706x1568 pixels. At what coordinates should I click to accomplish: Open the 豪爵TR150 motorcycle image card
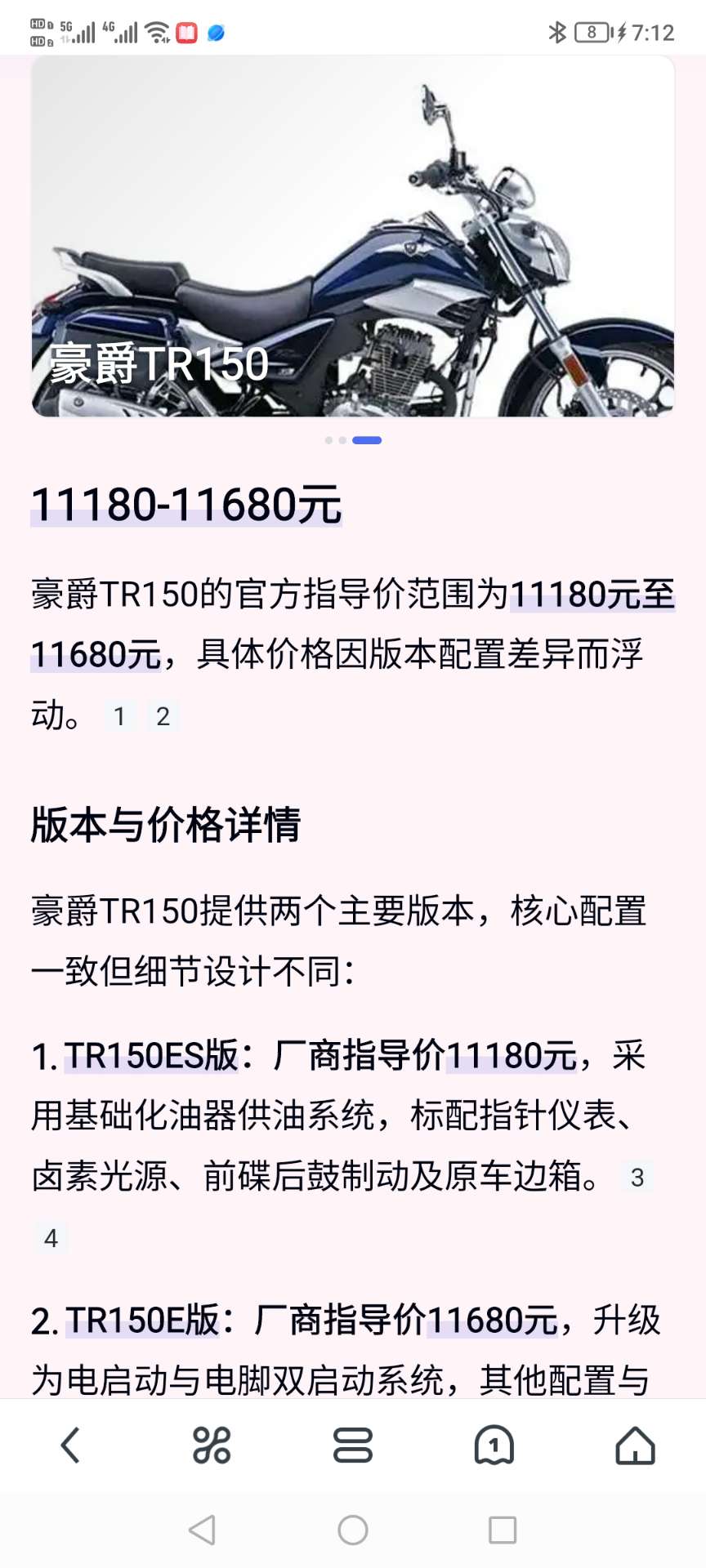pyautogui.click(x=353, y=237)
